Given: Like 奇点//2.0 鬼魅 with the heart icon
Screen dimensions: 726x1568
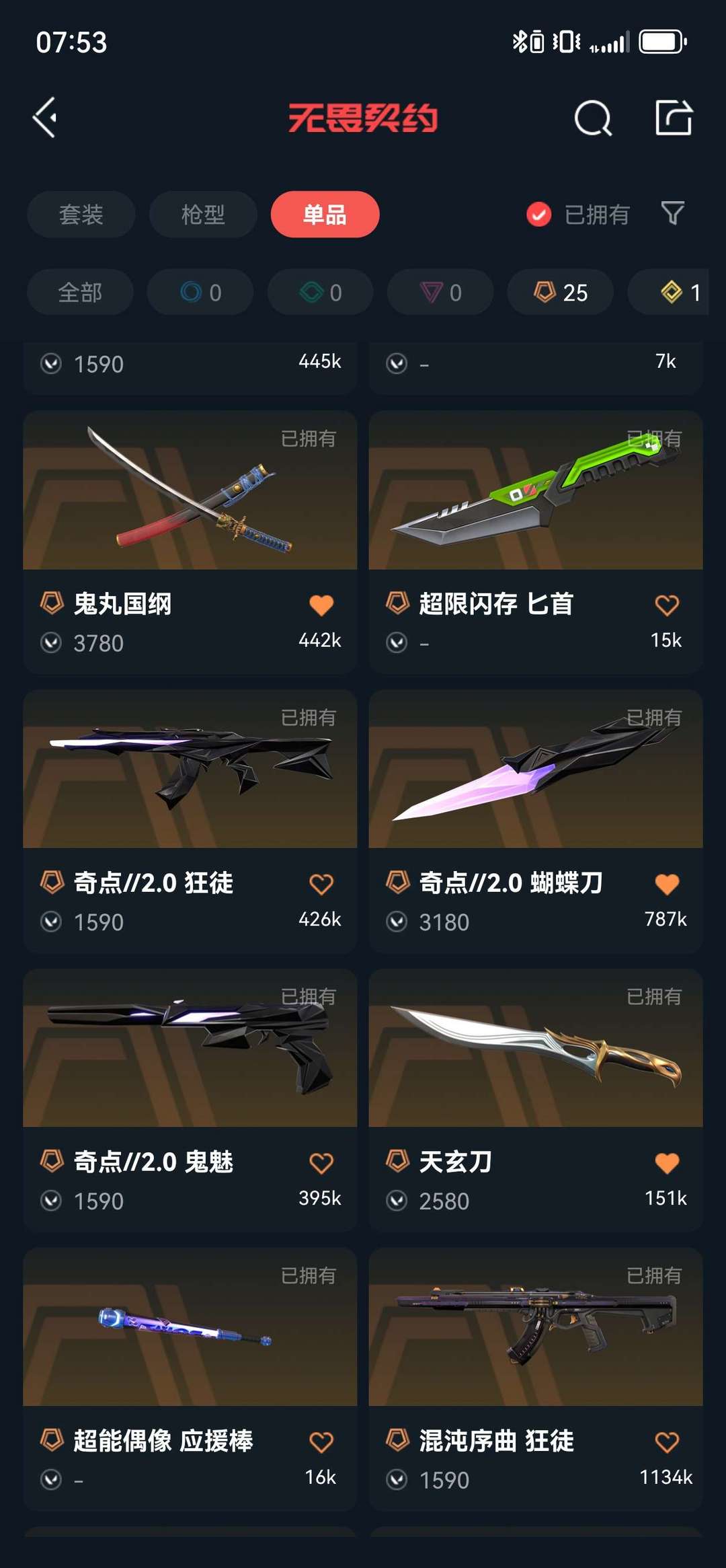Looking at the screenshot, I should point(321,1163).
